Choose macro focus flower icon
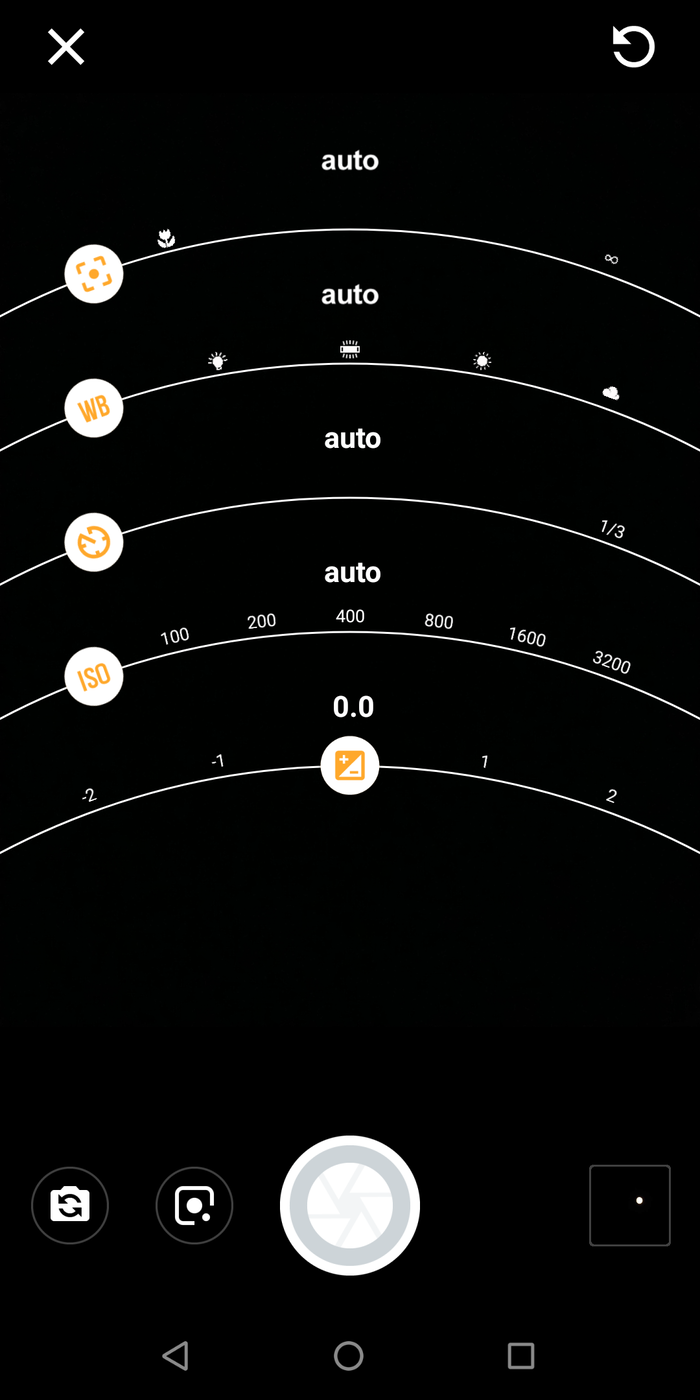700x1400 pixels. pyautogui.click(x=166, y=238)
